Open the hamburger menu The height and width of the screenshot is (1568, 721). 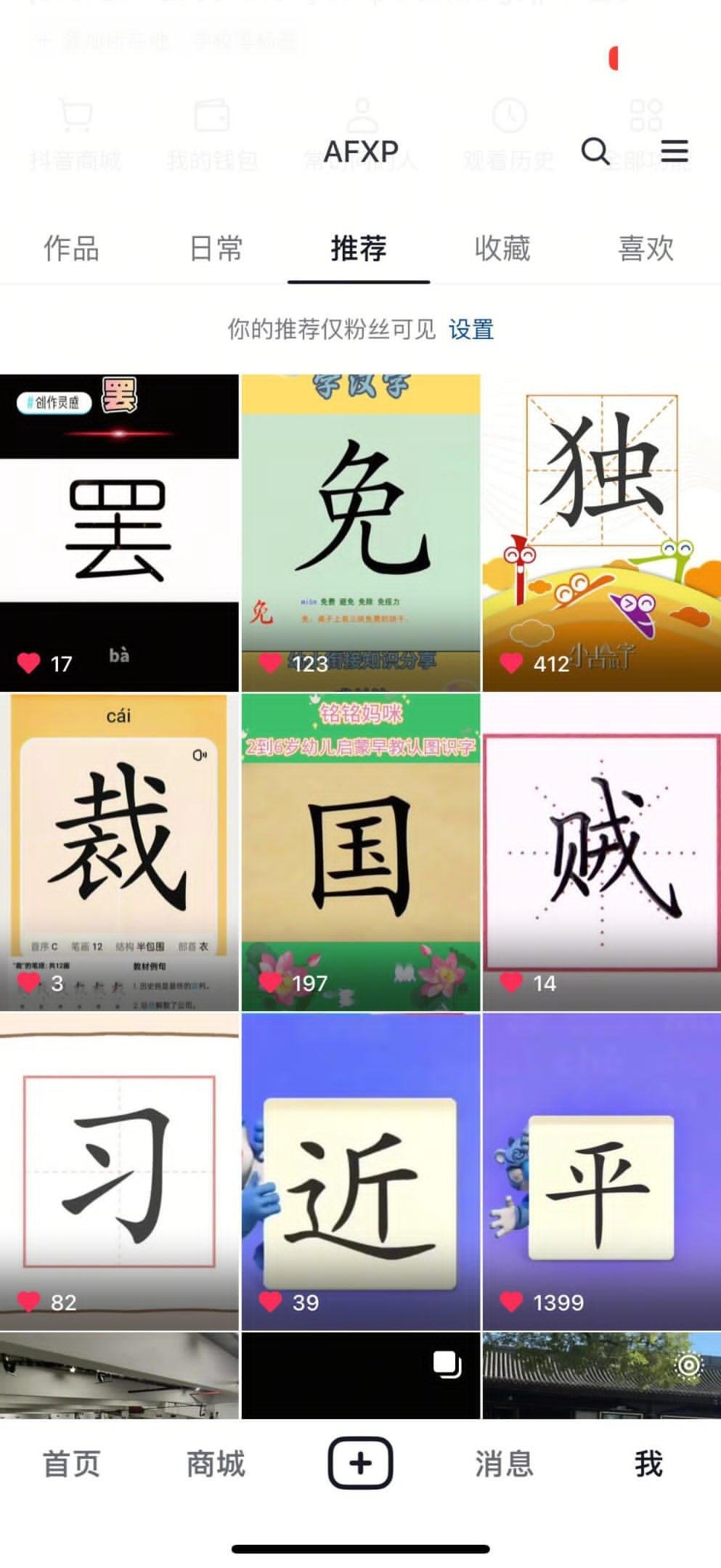tap(674, 151)
